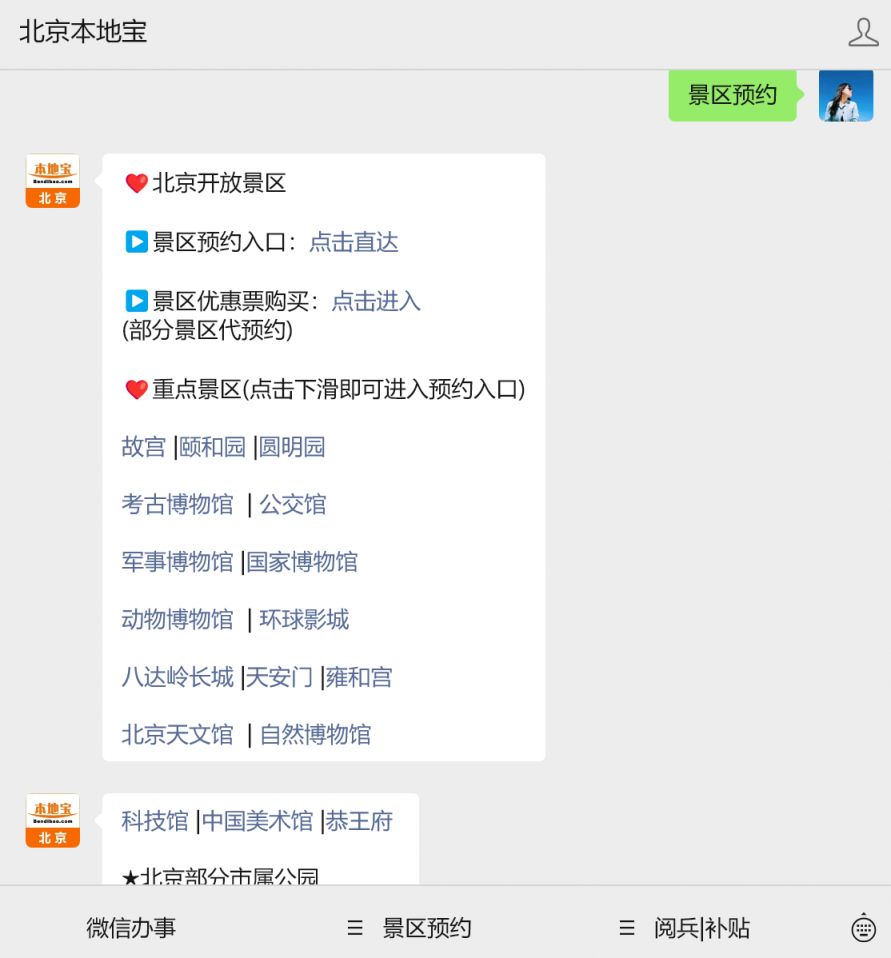Open the 自然博物馆 link
891x958 pixels.
[x=315, y=735]
